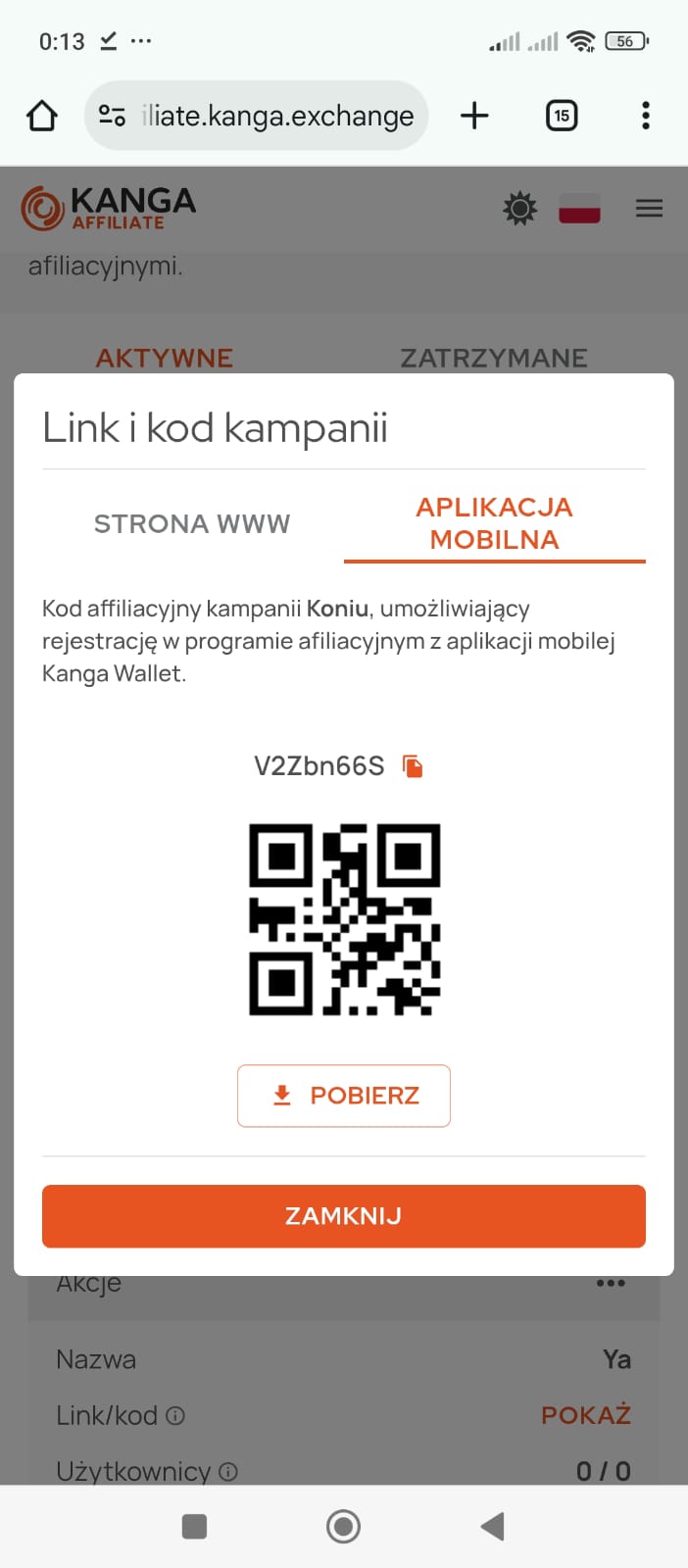Image resolution: width=688 pixels, height=1568 pixels.
Task: Open a new browser tab
Action: pos(474,116)
